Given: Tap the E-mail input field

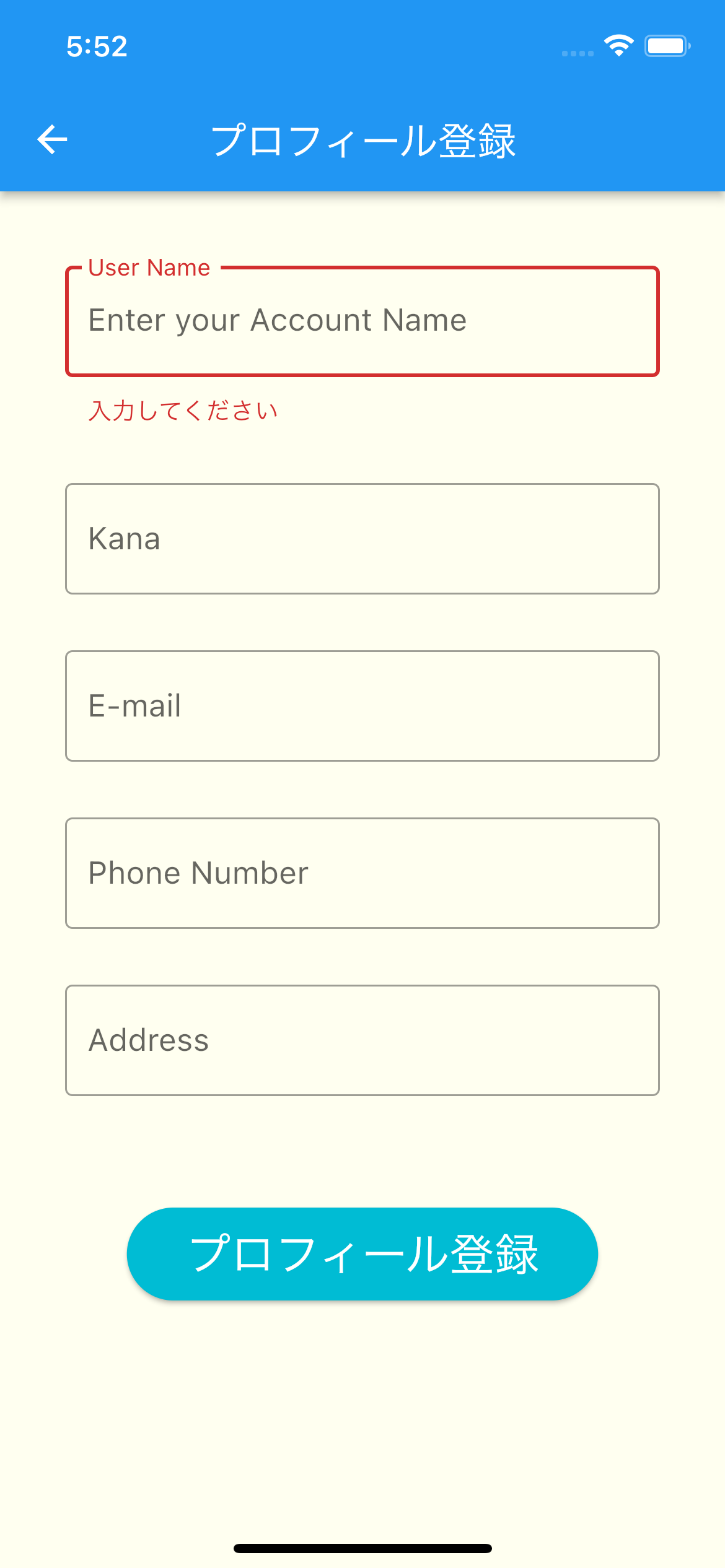Looking at the screenshot, I should [362, 706].
